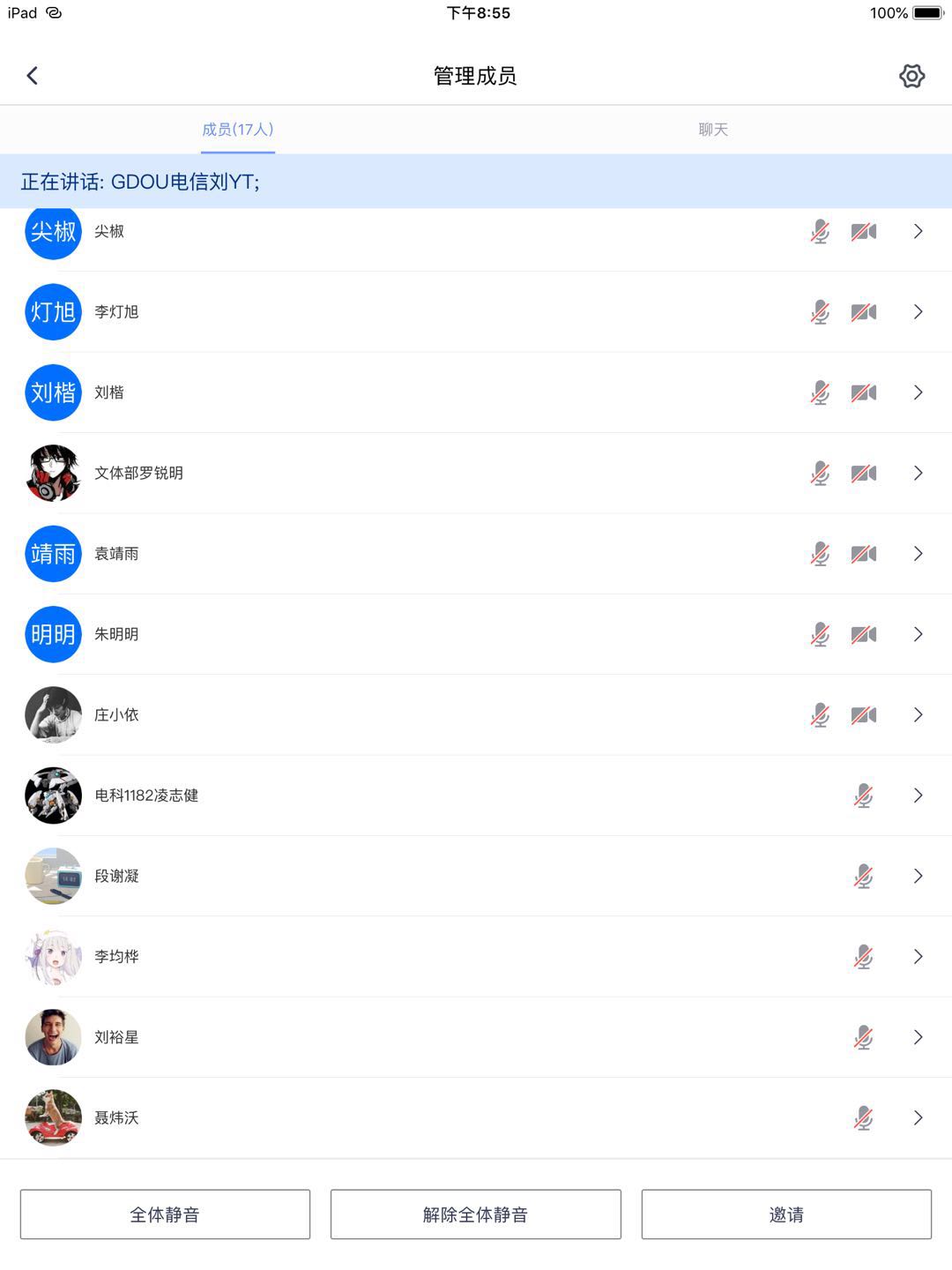The image size is (952, 1270).
Task: Switch to the 聊天 tab
Action: pos(713,130)
